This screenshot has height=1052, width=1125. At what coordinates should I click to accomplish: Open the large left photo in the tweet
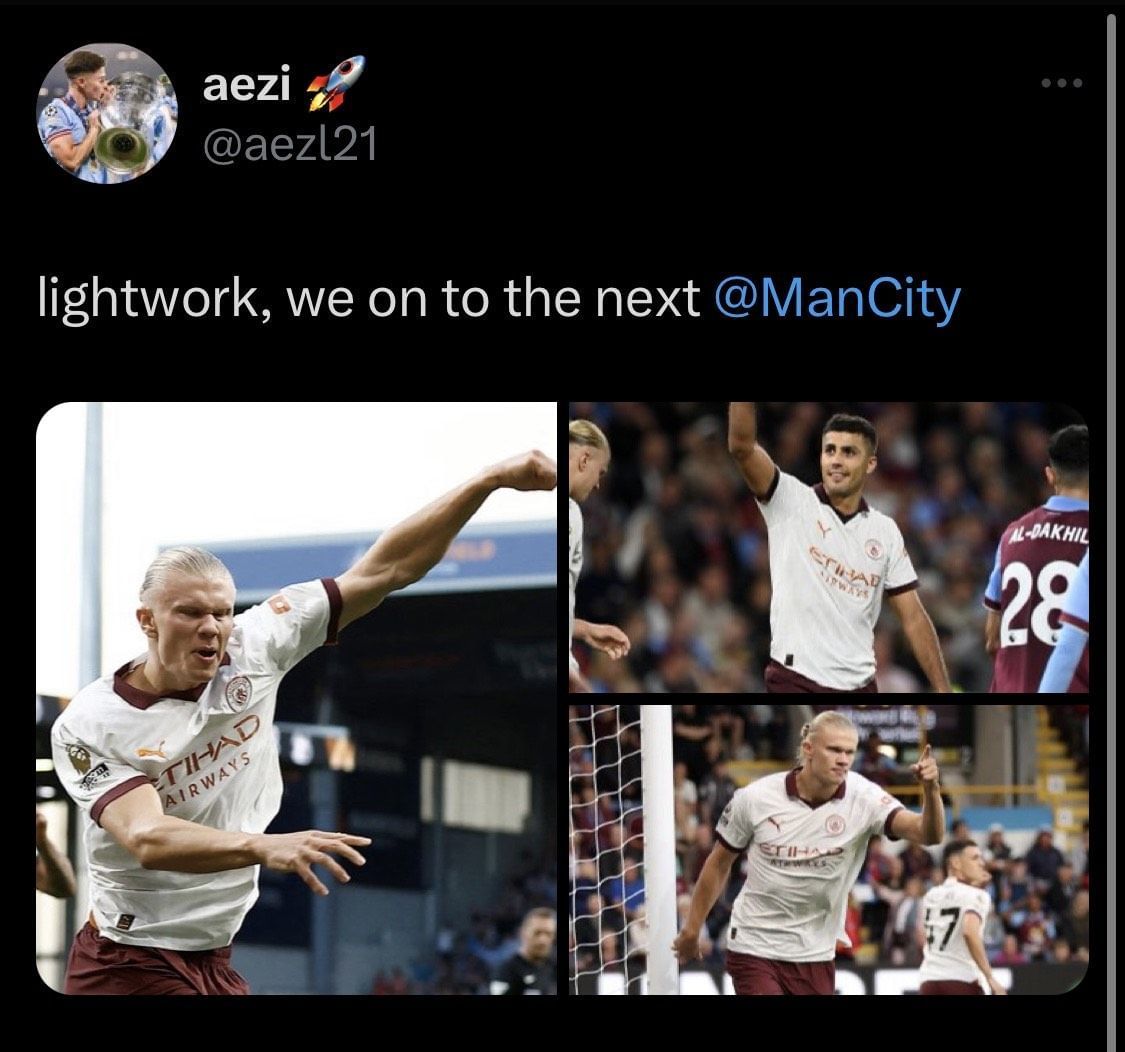coord(296,698)
